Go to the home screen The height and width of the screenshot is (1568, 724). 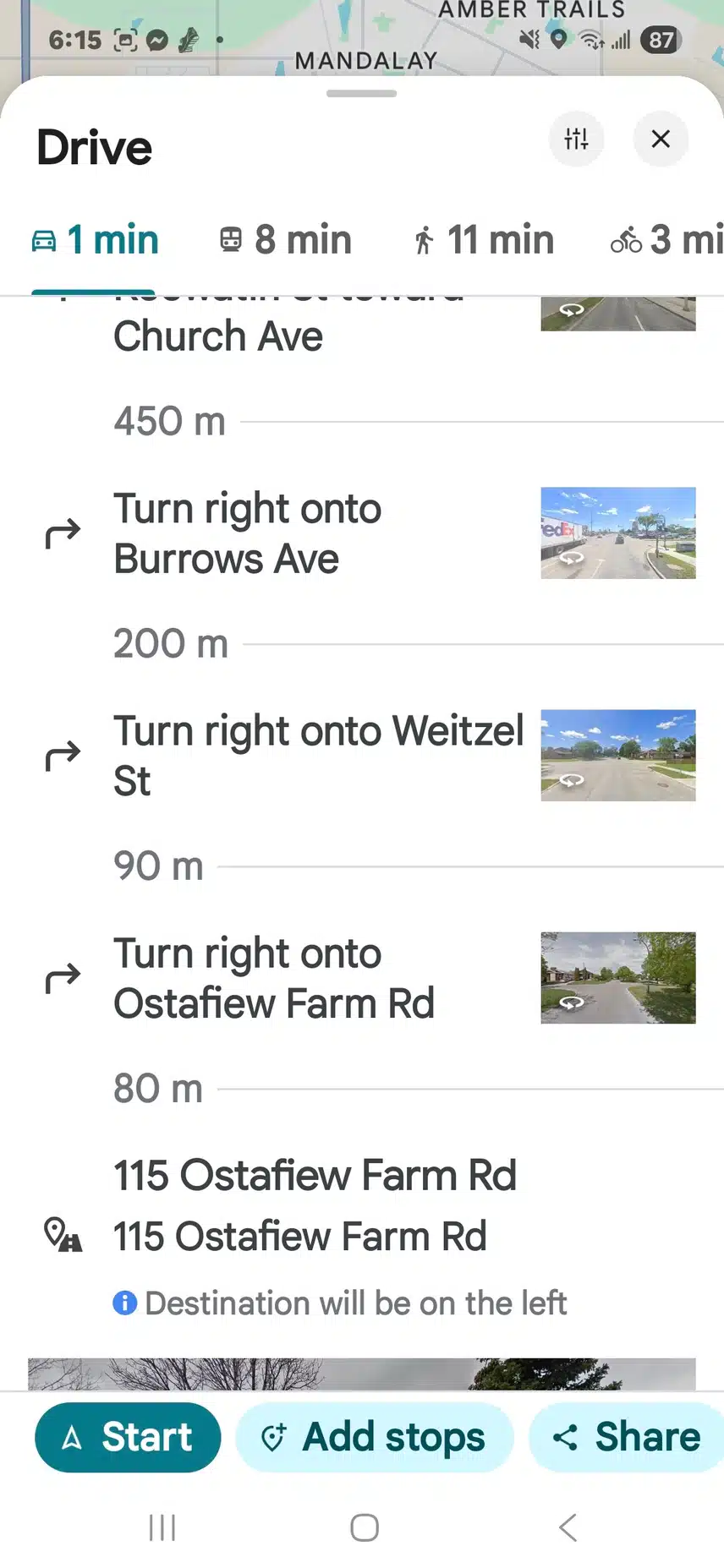364,1527
